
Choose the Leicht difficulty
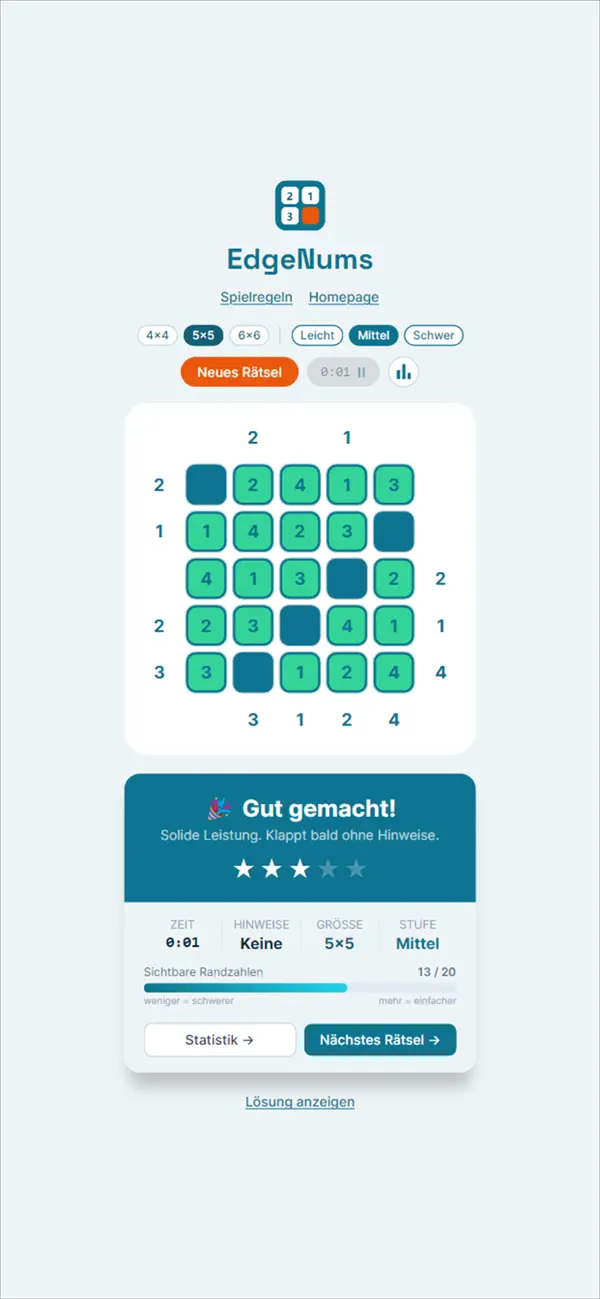click(x=318, y=336)
